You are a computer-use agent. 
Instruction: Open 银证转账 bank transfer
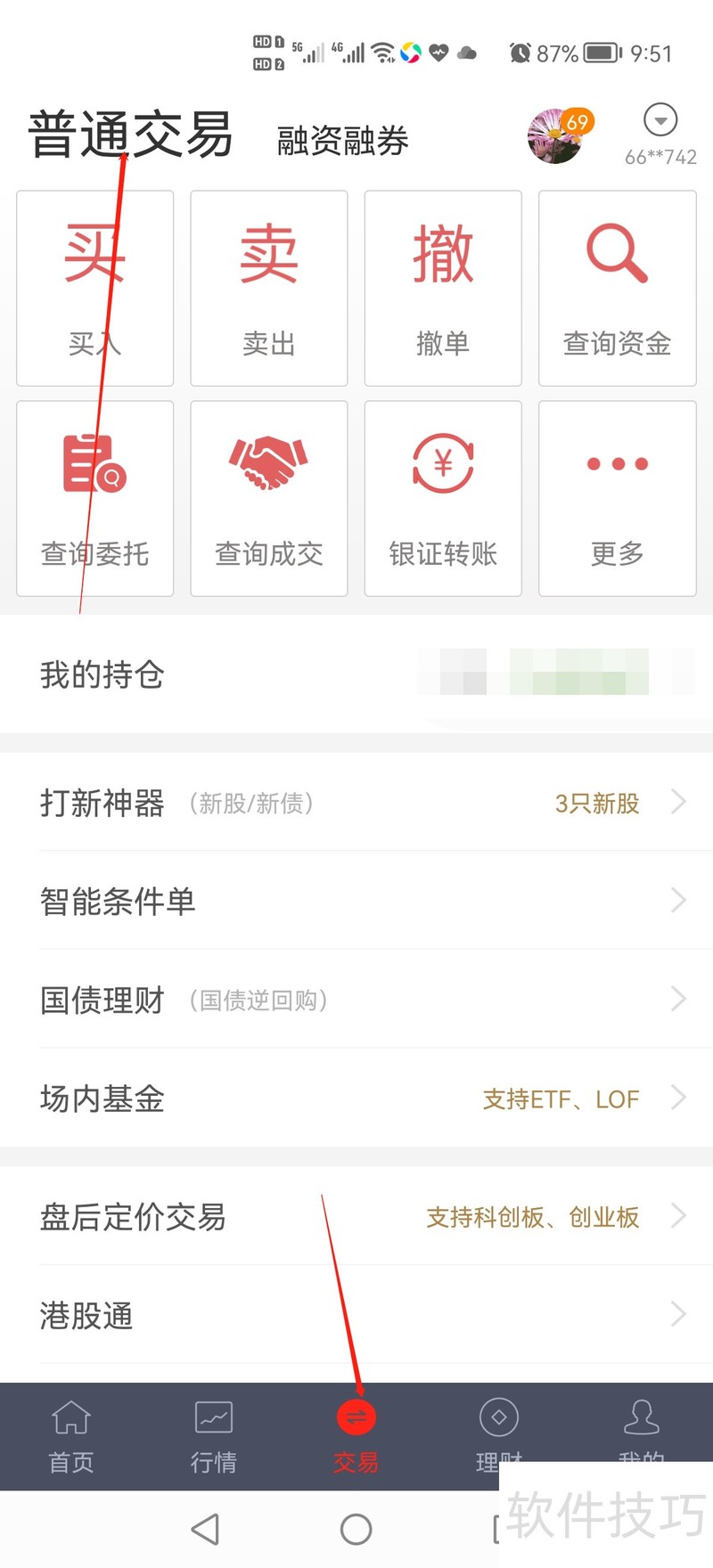(443, 498)
